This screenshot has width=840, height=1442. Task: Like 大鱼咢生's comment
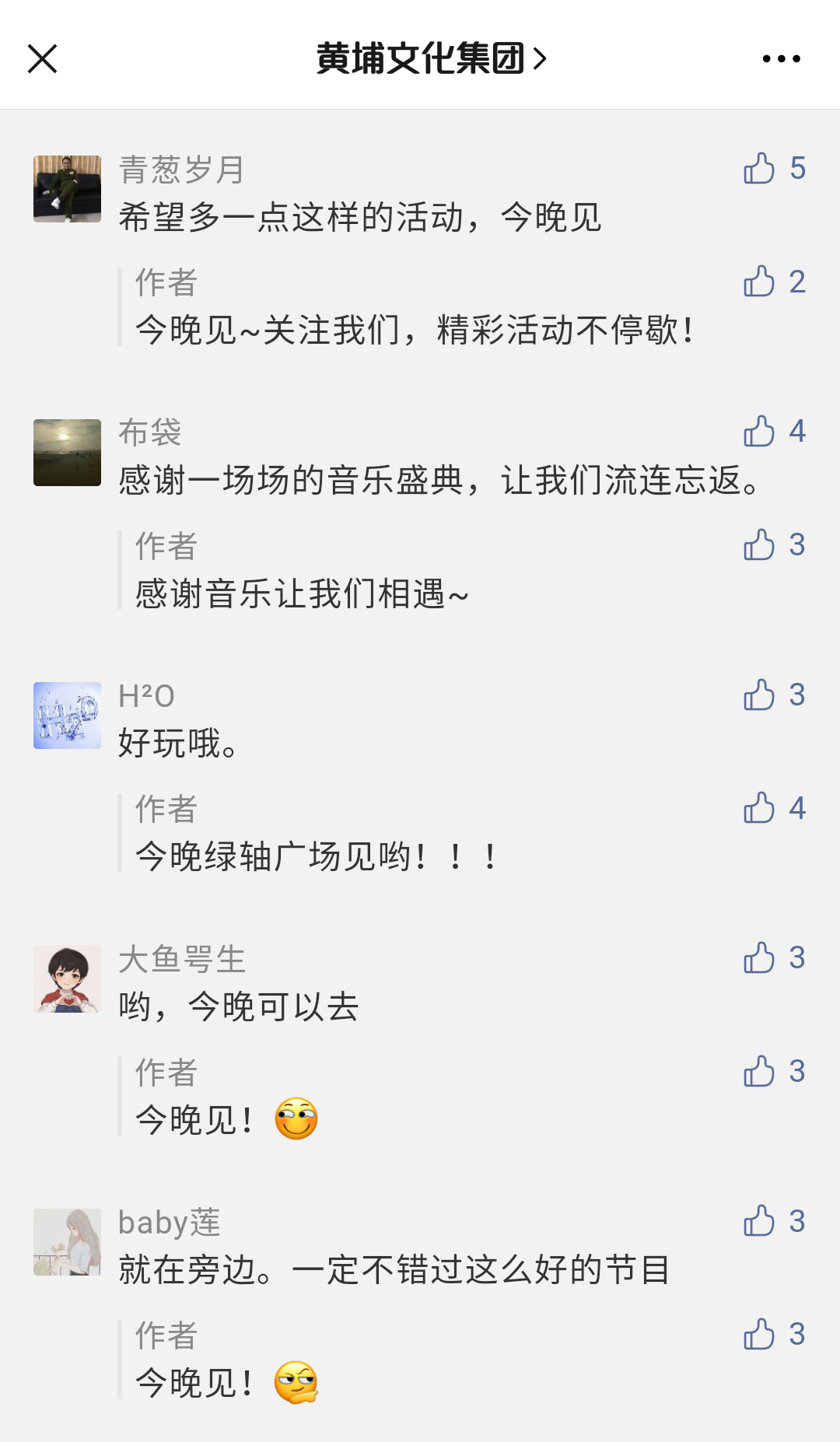[759, 957]
